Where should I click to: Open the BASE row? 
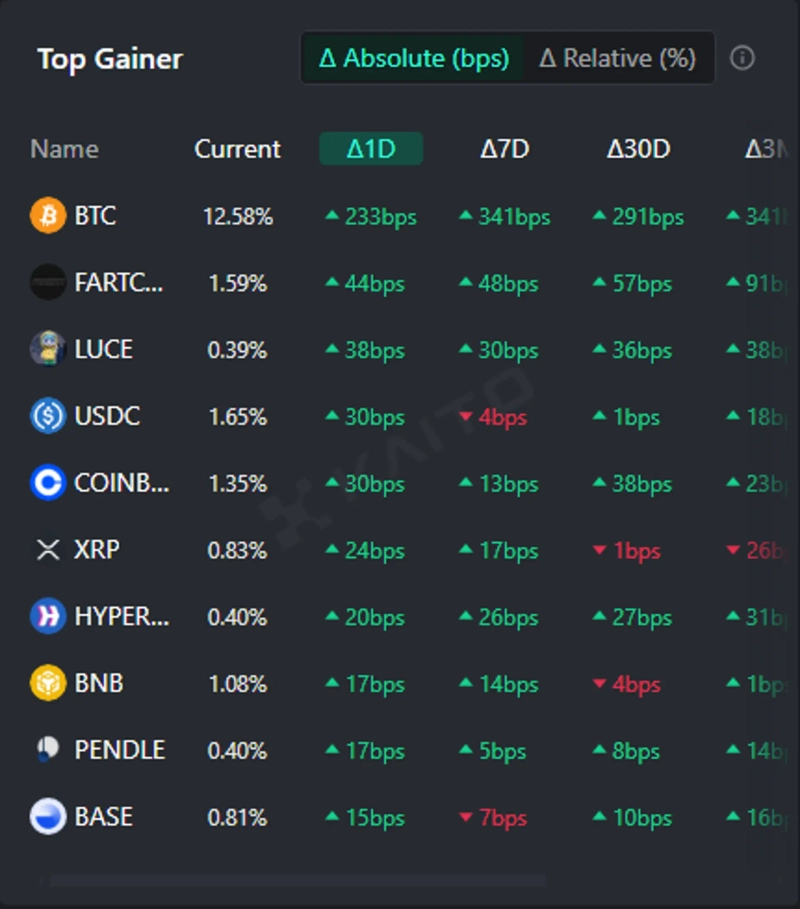pos(103,817)
